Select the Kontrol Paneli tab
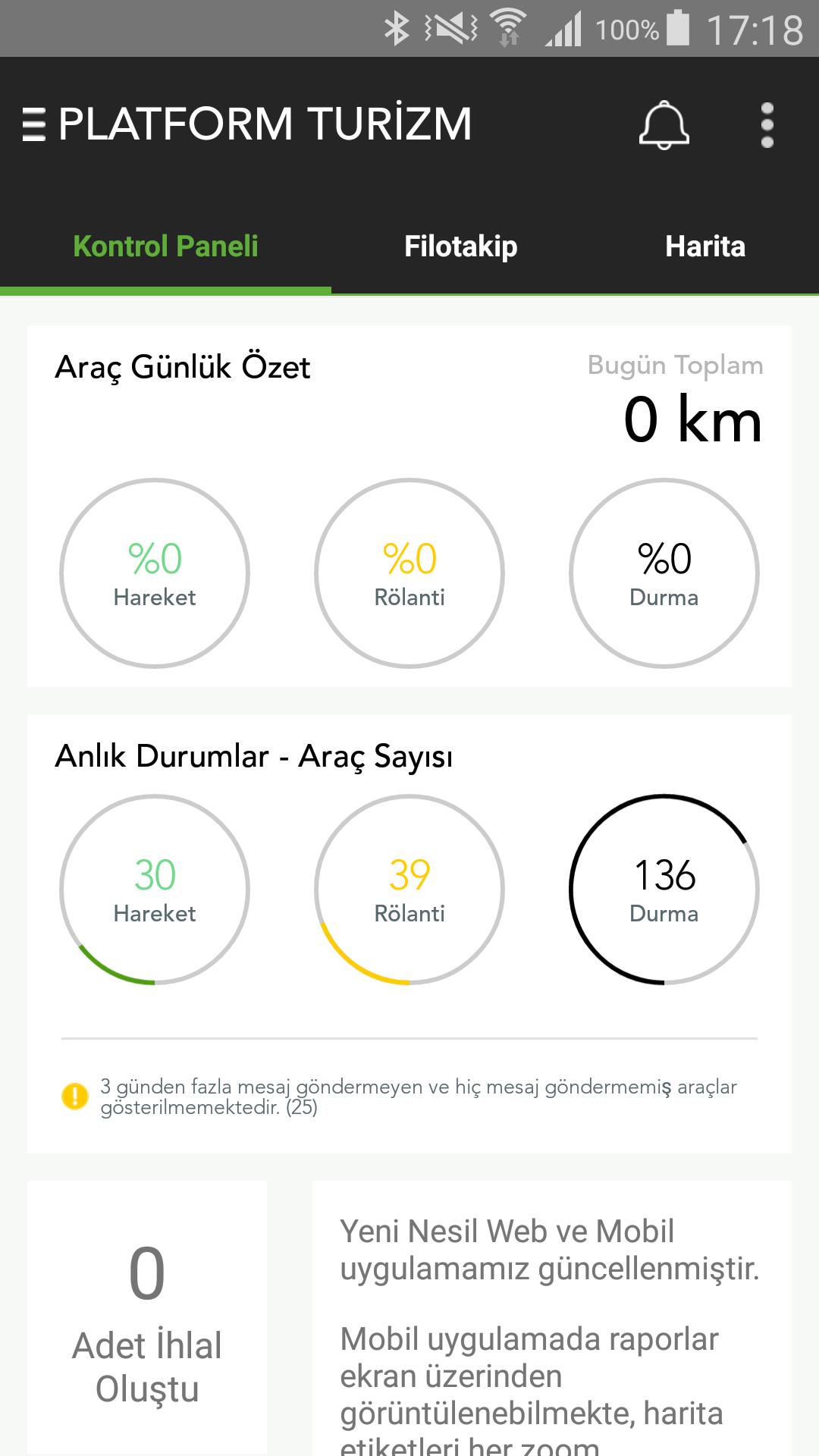Screen dimensions: 819x1456 [165, 246]
